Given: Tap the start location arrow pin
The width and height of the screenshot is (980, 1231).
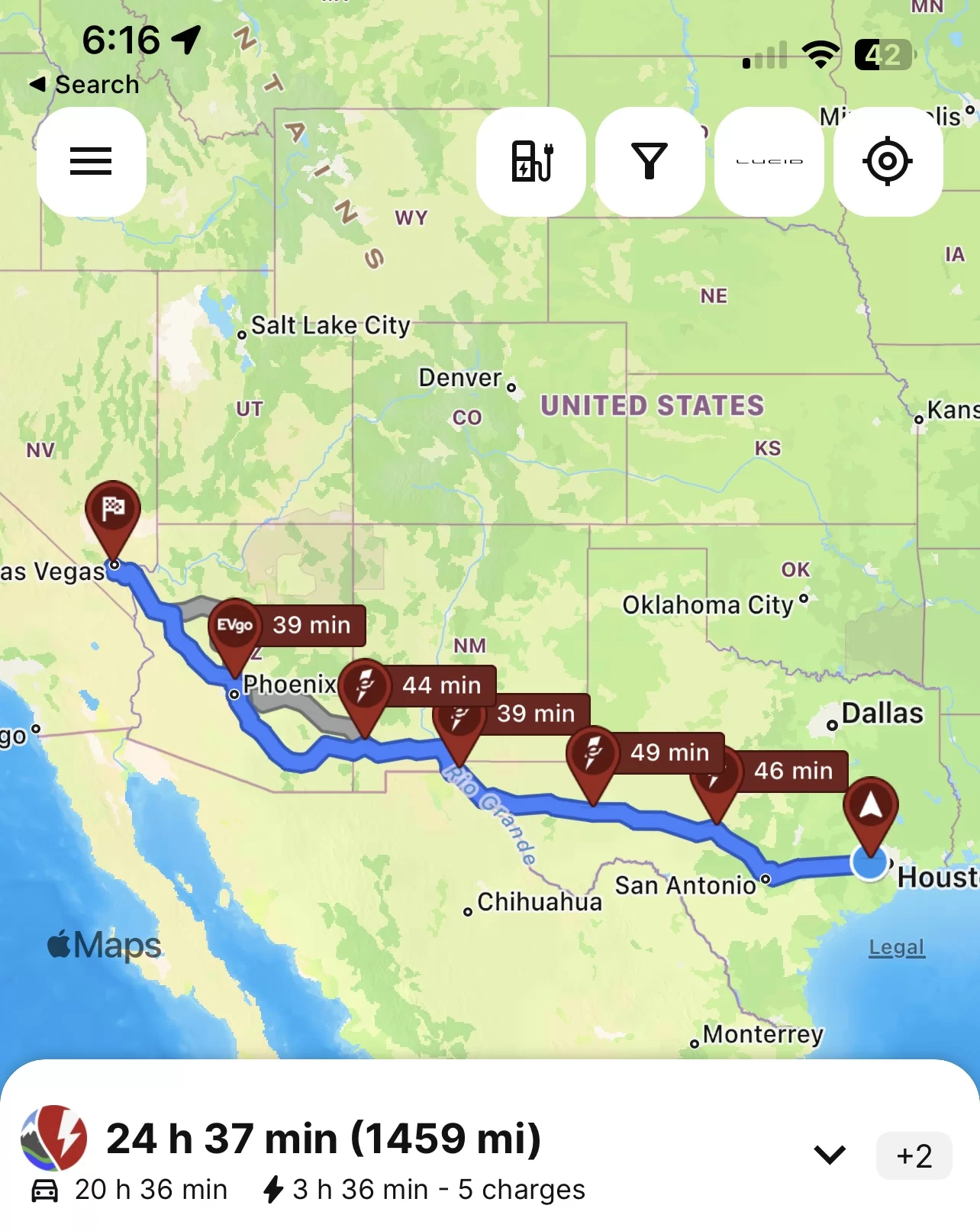Looking at the screenshot, I should click(x=870, y=809).
